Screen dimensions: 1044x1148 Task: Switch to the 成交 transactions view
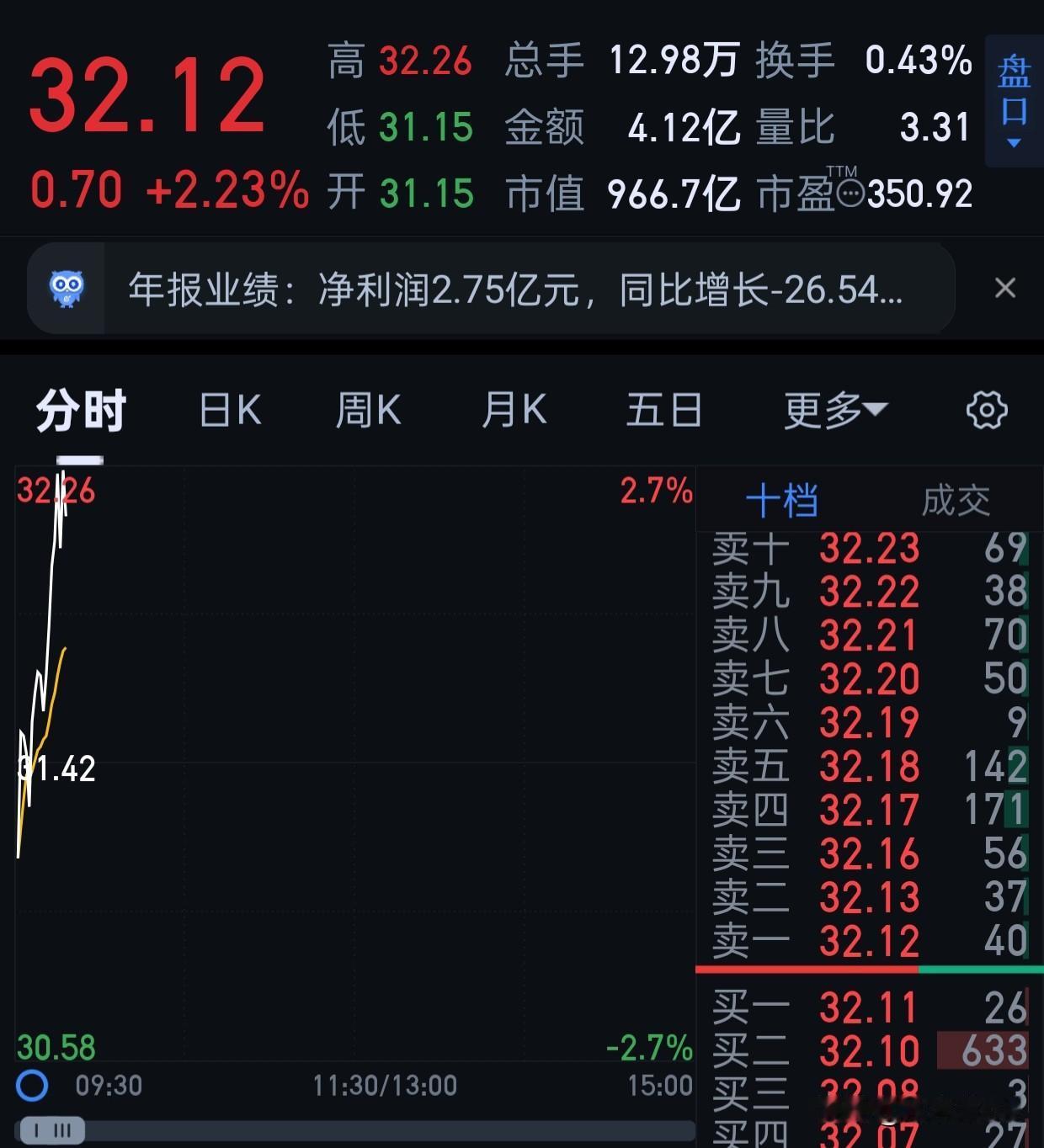coord(956,498)
